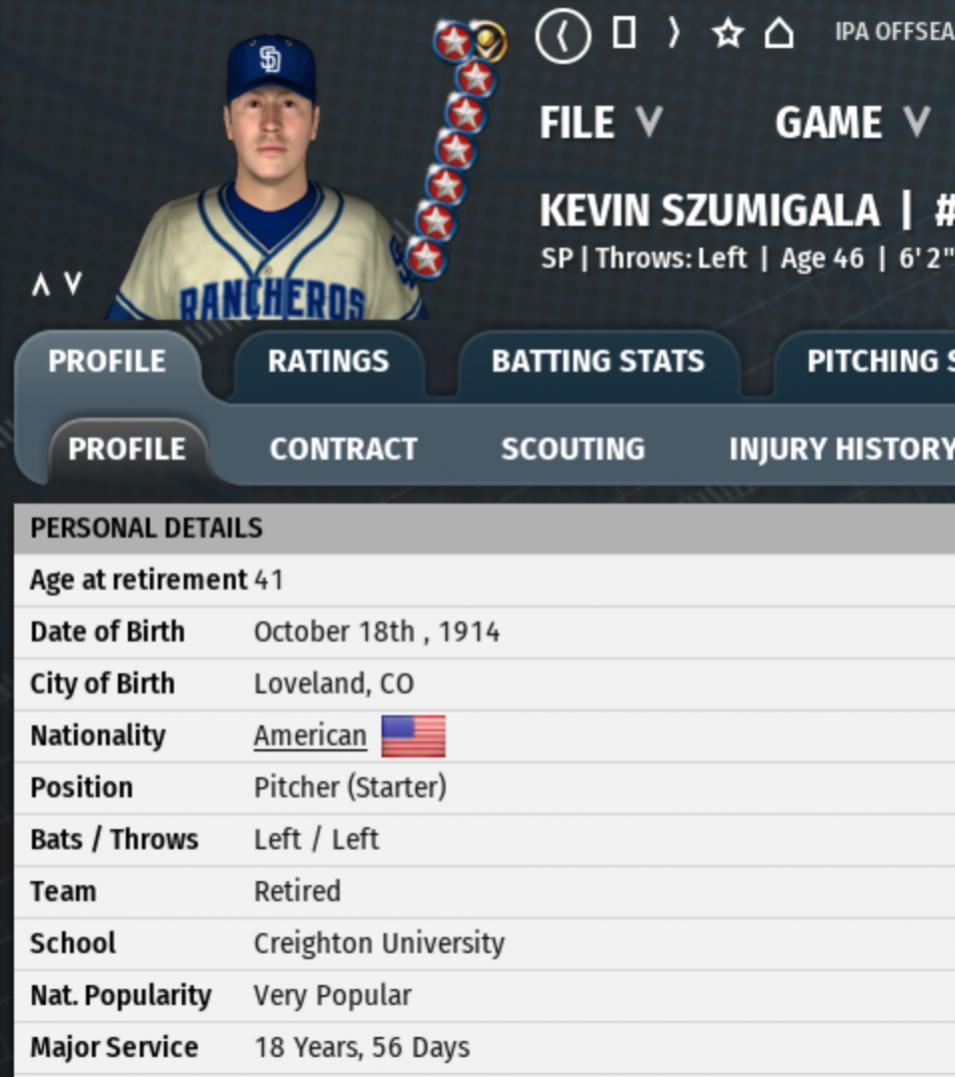Screen dimensions: 955x1077
Task: Bookmark this page with the star icon
Action: 727,34
